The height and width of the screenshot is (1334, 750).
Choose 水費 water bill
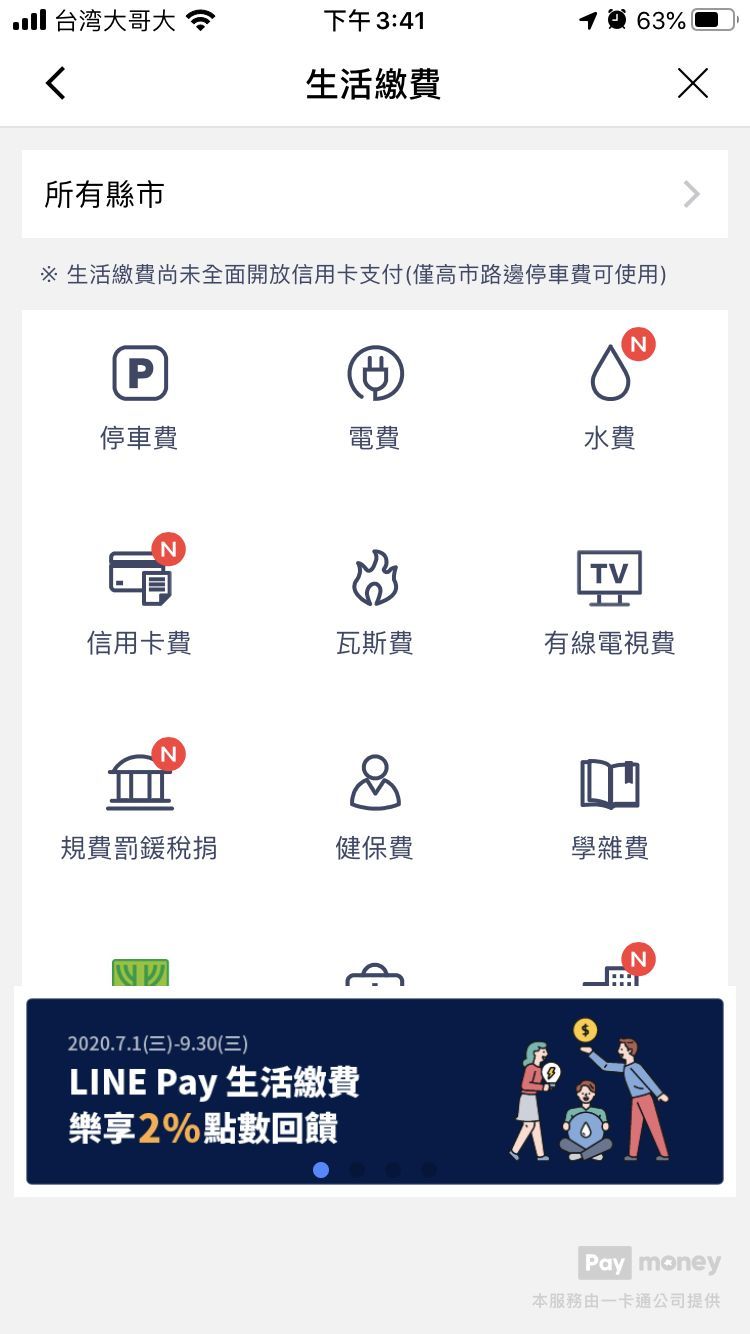(610, 397)
